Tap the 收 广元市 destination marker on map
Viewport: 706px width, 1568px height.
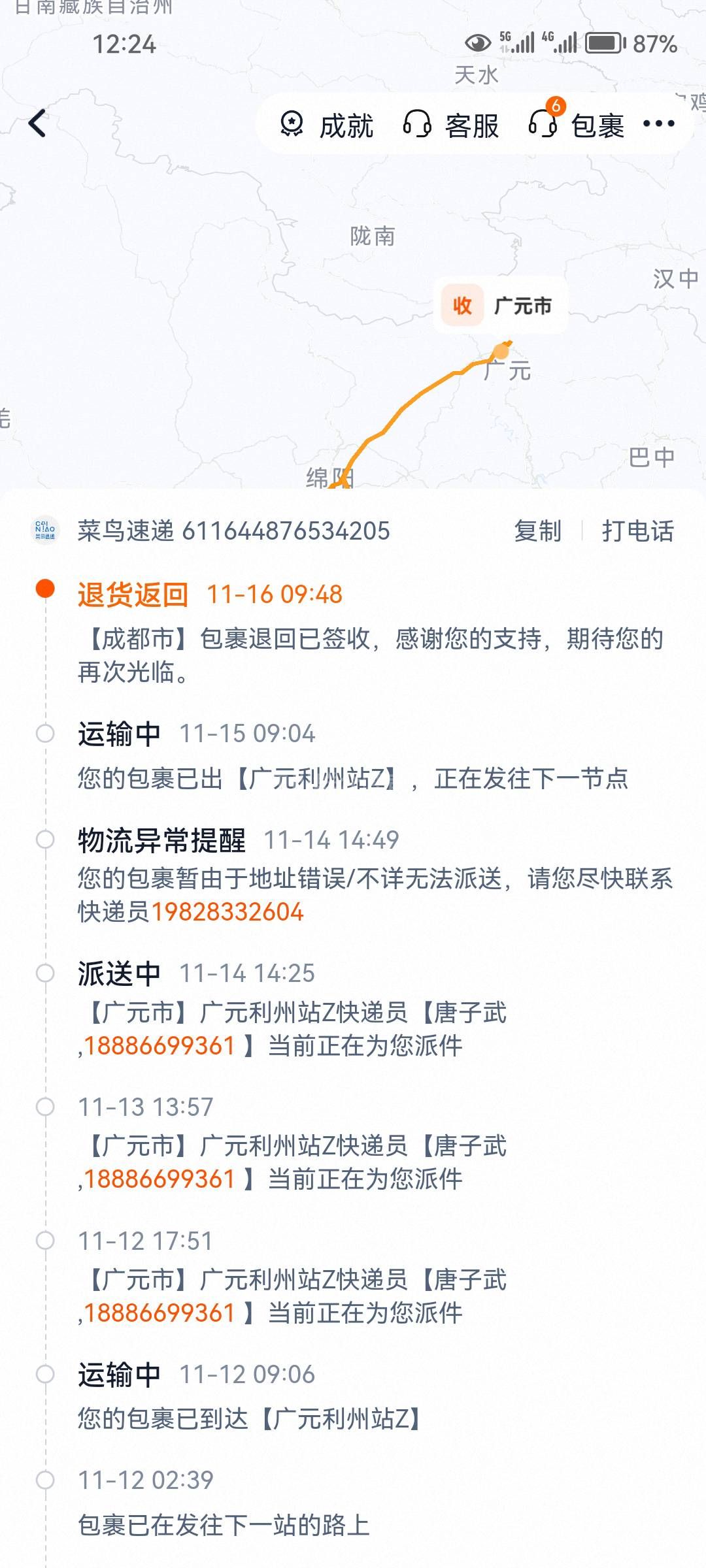click(501, 305)
